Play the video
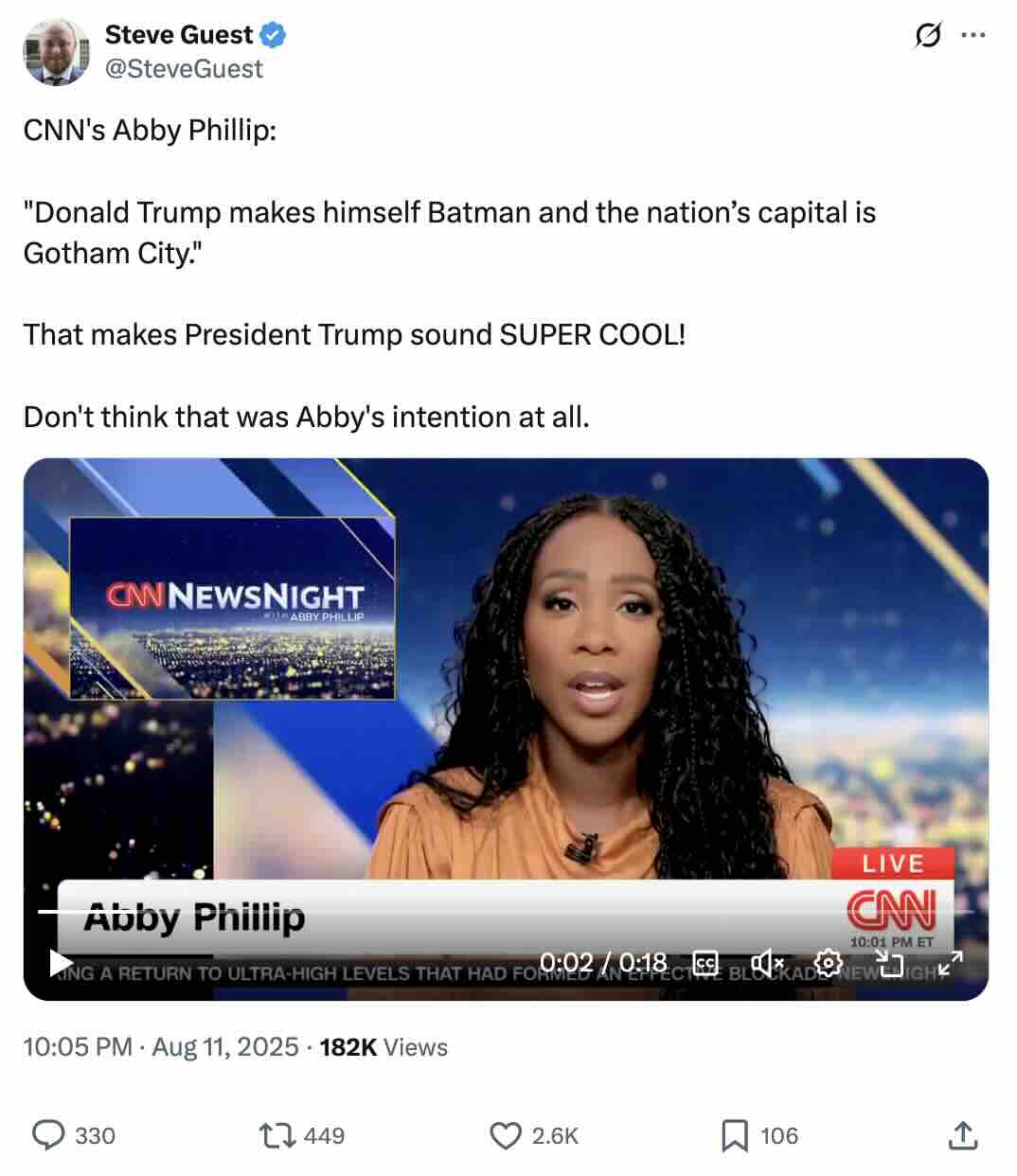This screenshot has height=1176, width=1017. tap(62, 964)
